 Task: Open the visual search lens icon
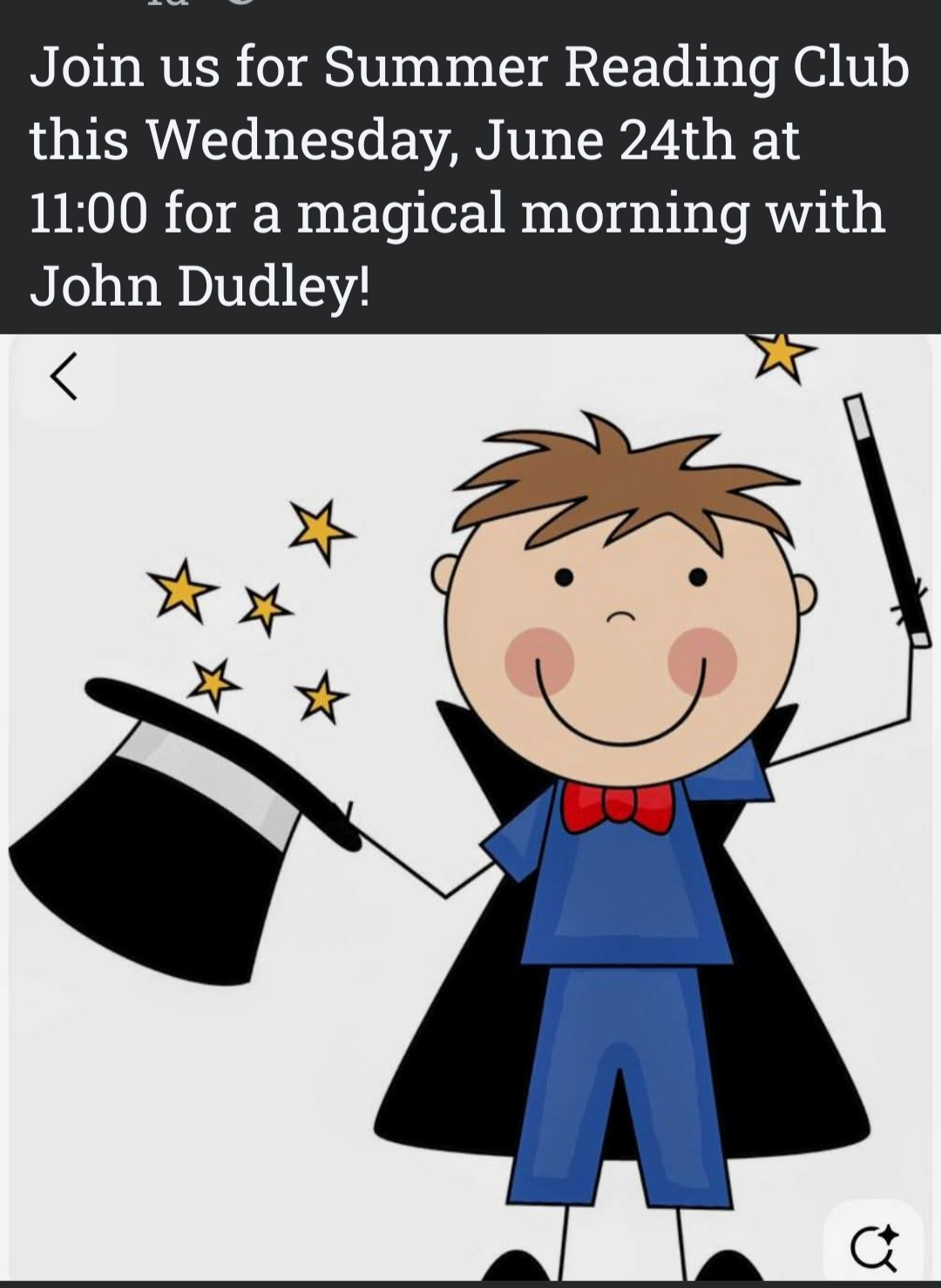pos(874,1246)
